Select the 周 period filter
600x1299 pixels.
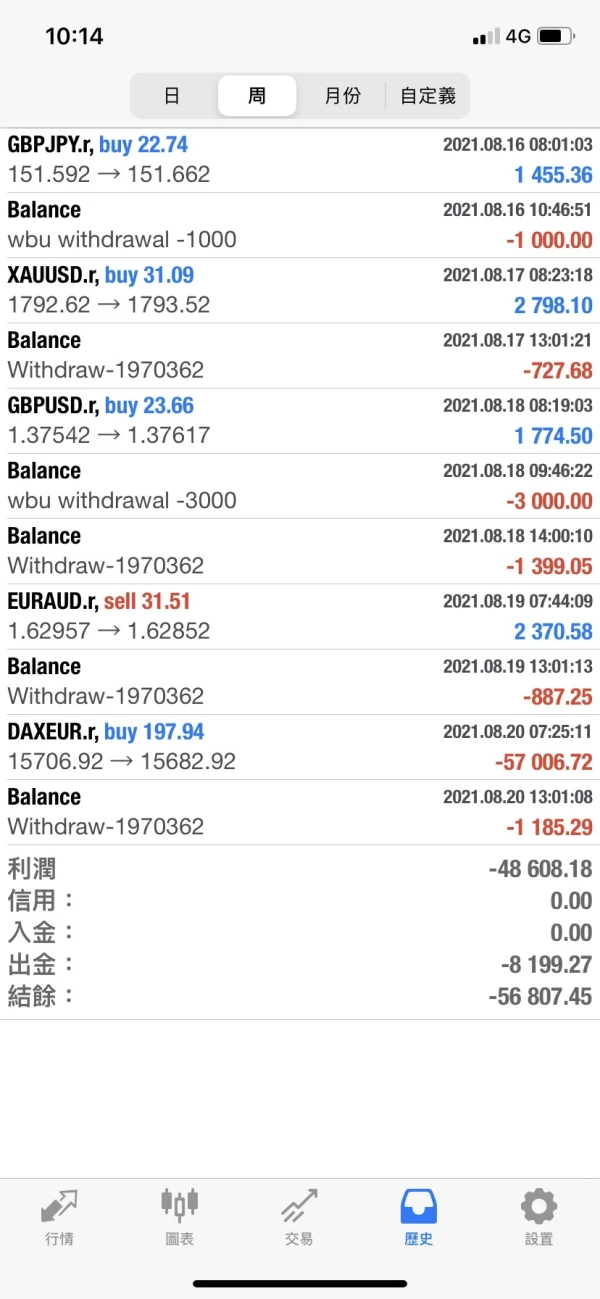(x=257, y=96)
